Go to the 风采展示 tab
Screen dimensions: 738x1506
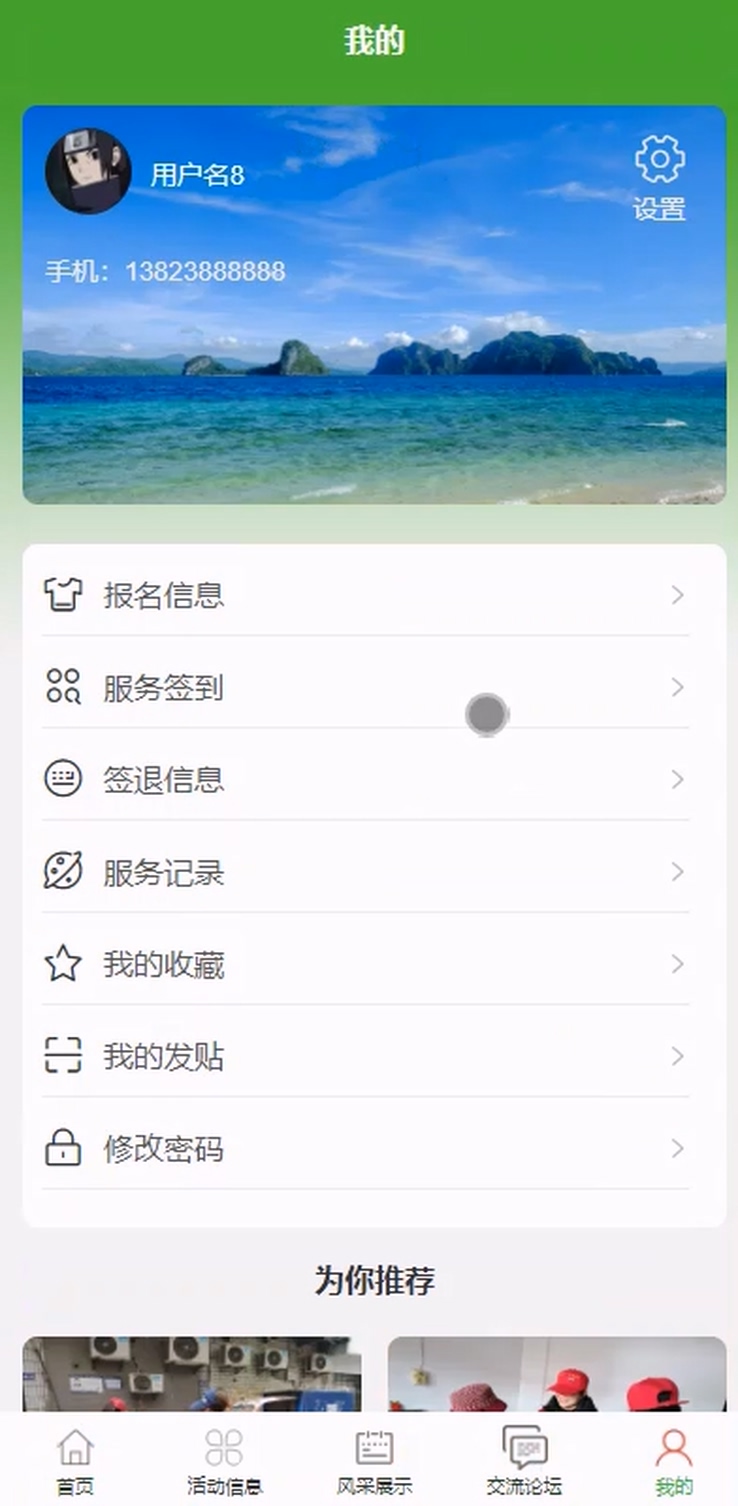coord(374,1462)
